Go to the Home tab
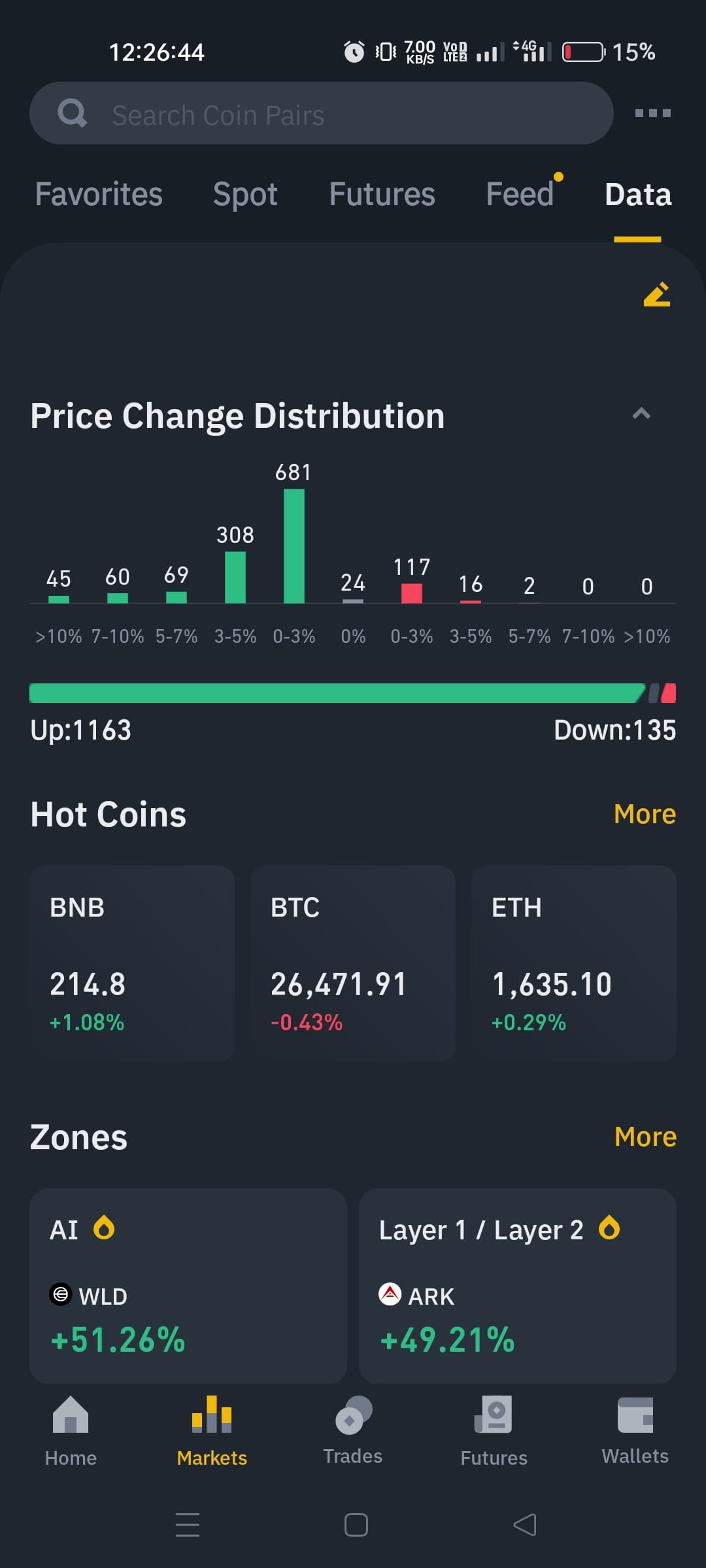Screen dimensions: 706x1568 (71, 1432)
